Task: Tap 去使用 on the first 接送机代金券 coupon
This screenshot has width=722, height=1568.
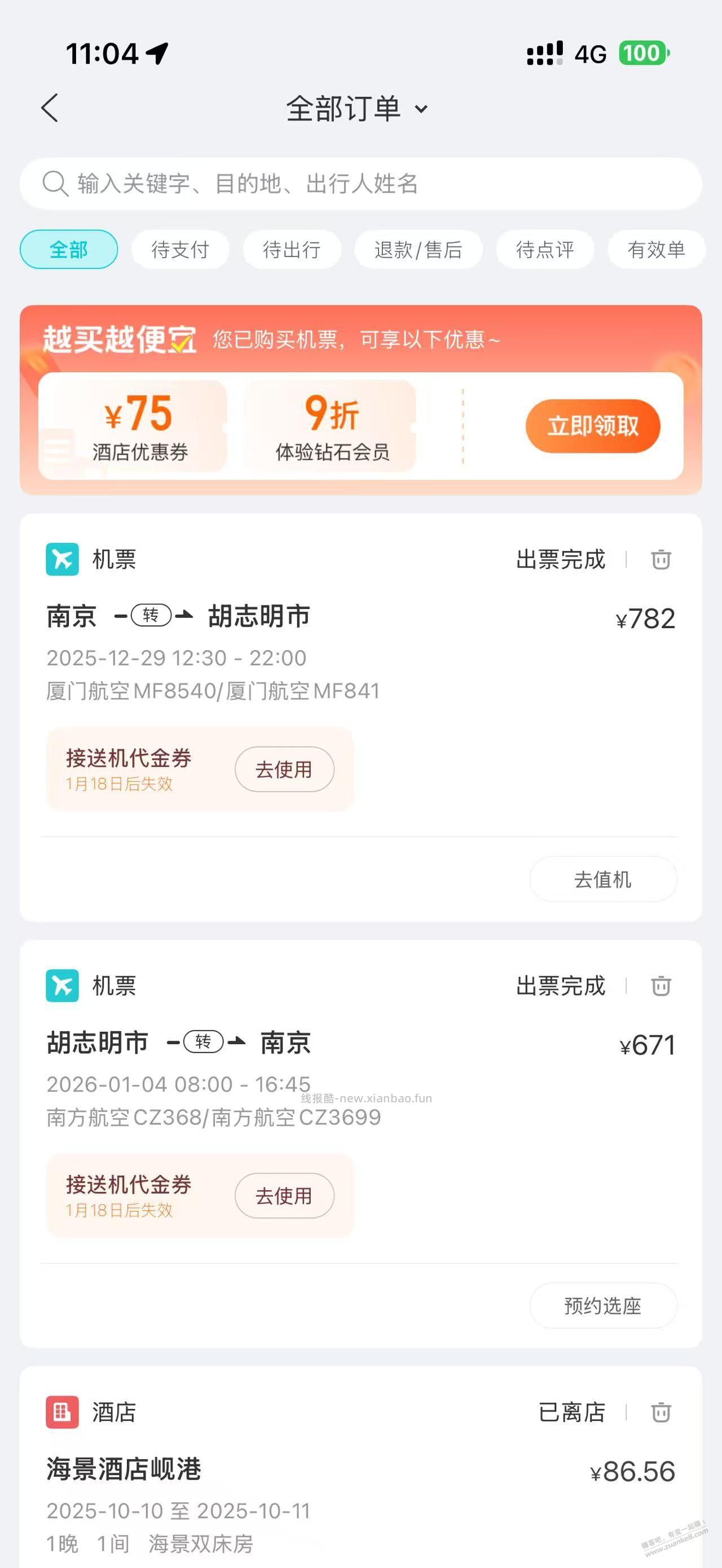Action: (284, 770)
